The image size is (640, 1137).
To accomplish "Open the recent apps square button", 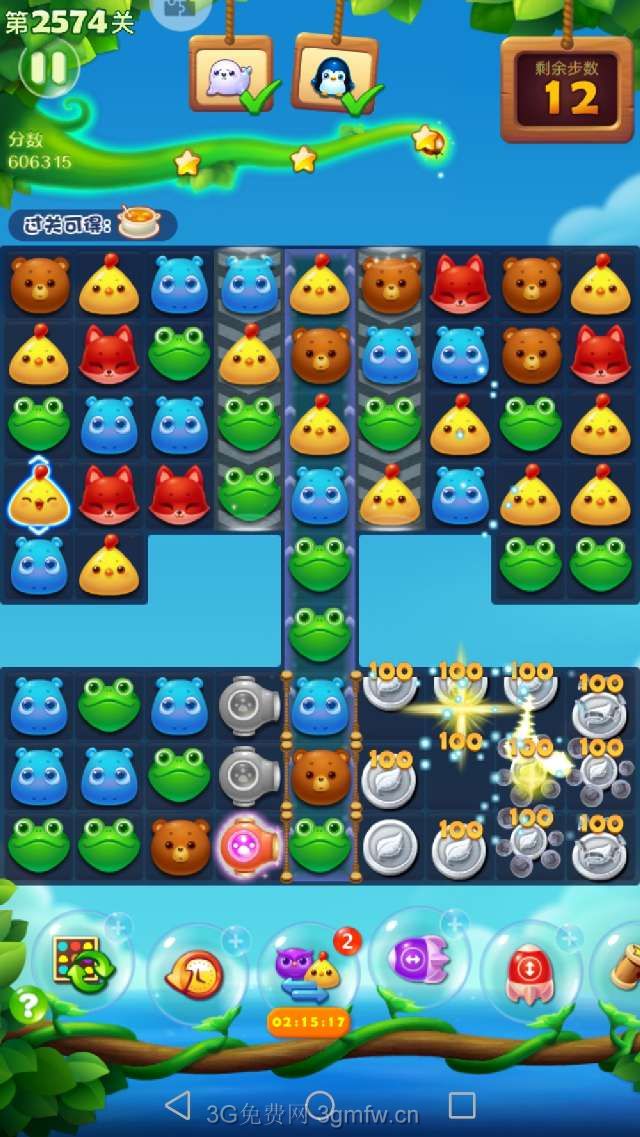I will point(462,1105).
